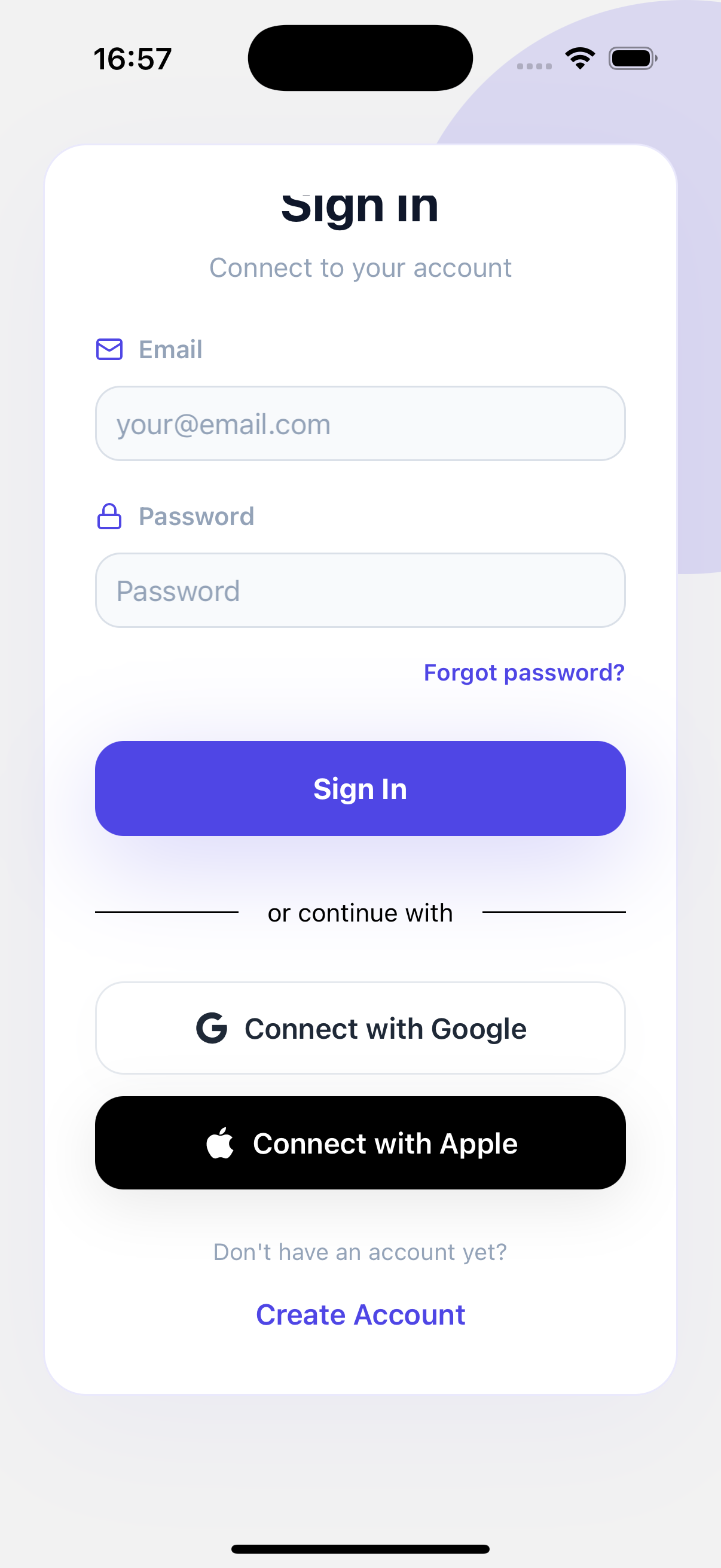Click the Apple logo icon
Screen dimensions: 721x1568
[x=222, y=1144]
